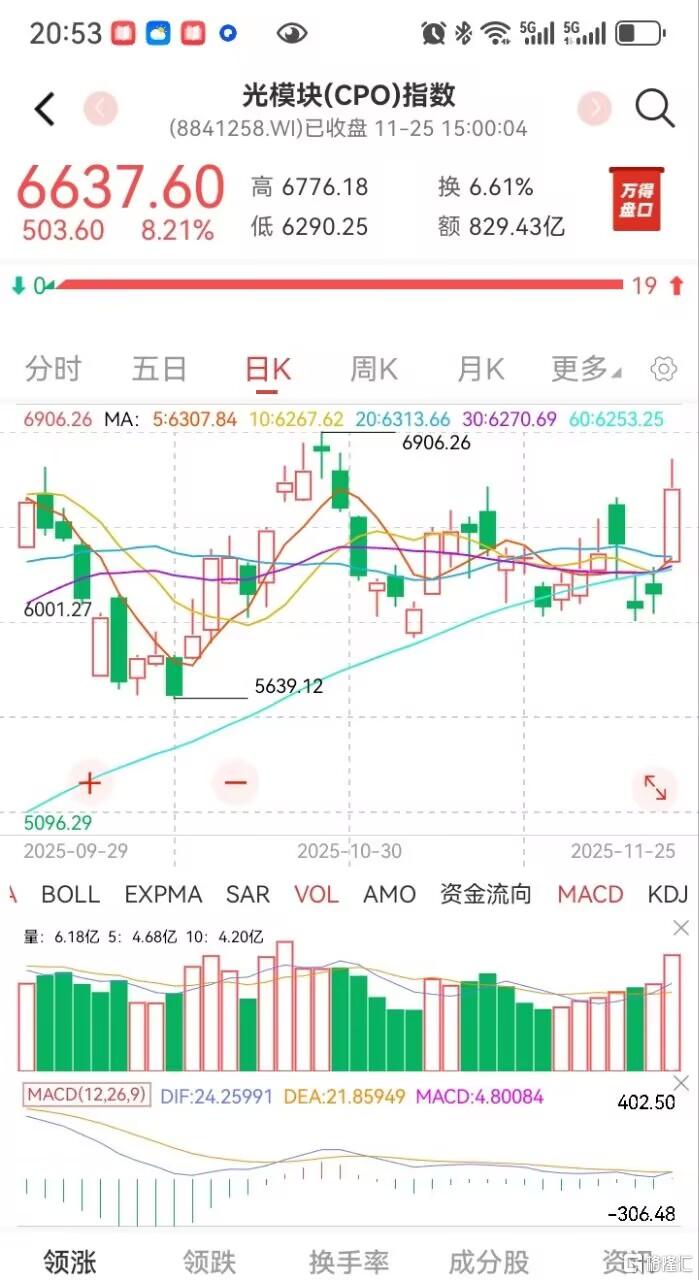Screen dimensions: 699x1280
Task: Open chart settings gear icon
Action: (663, 370)
